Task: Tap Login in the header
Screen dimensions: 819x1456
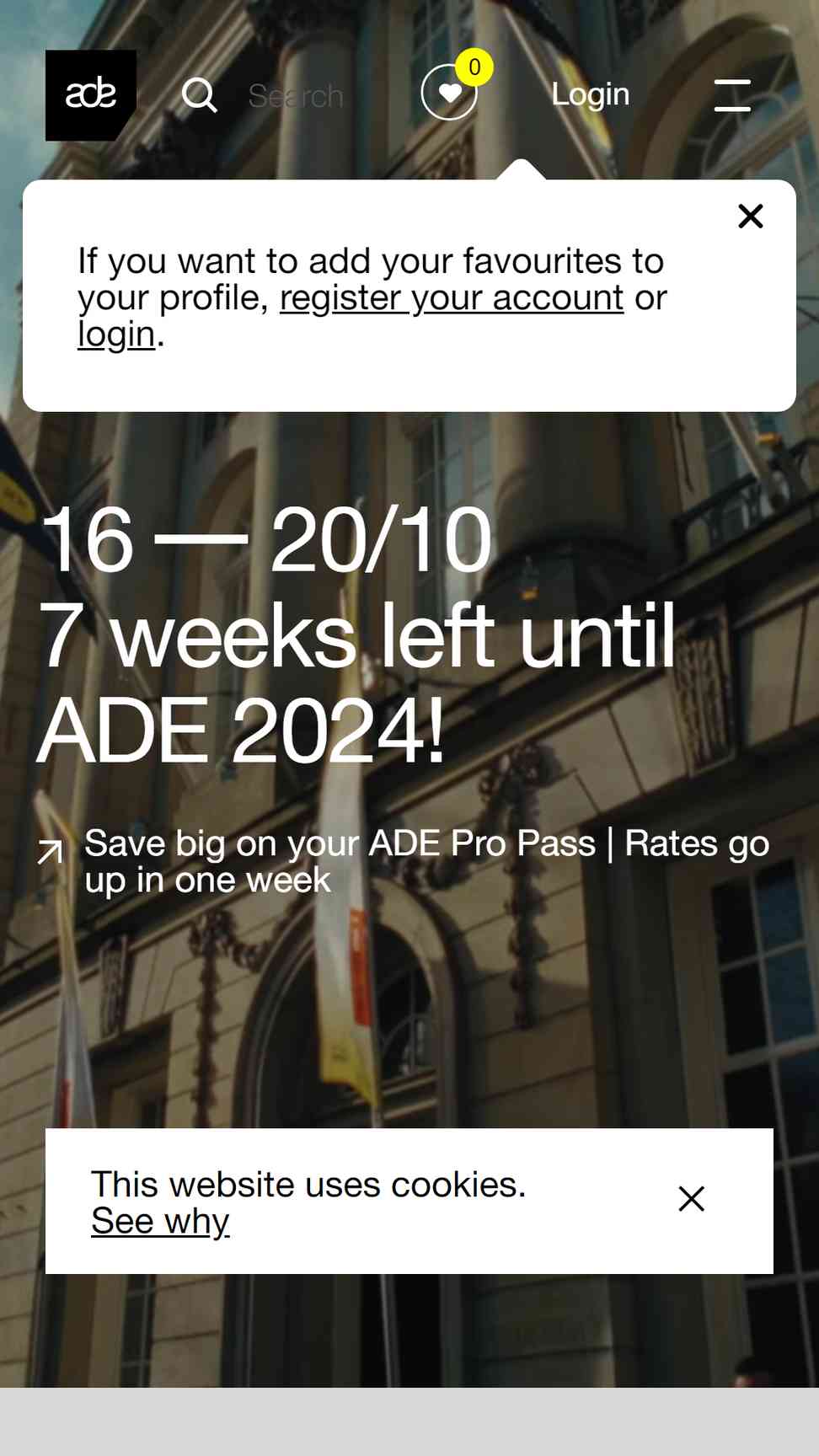Action: [590, 94]
